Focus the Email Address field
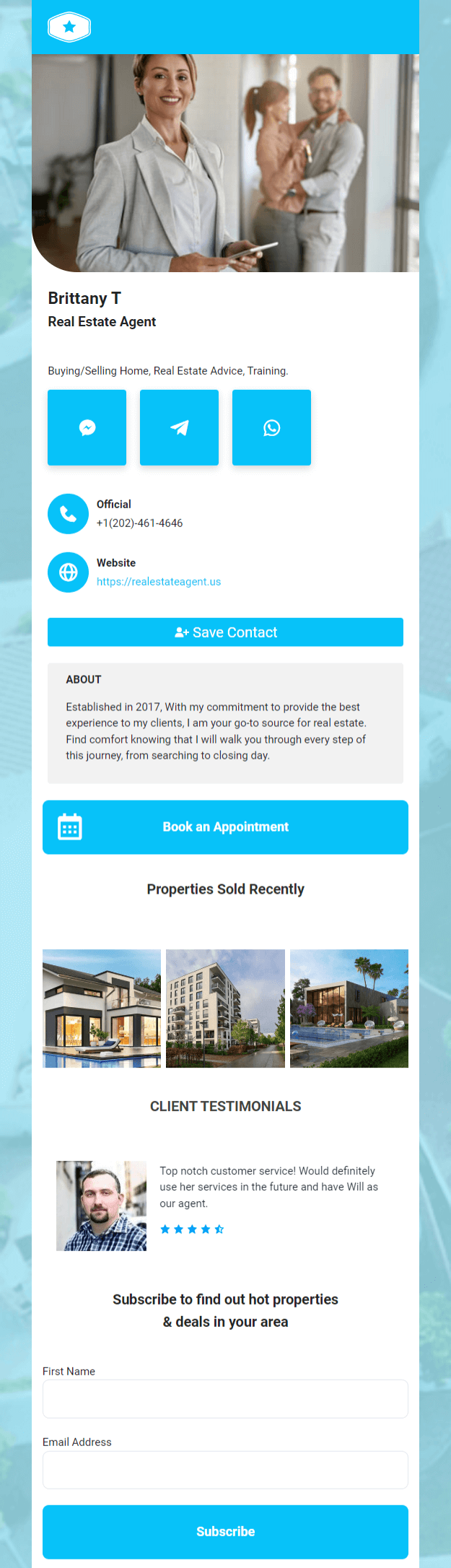 pos(225,1469)
